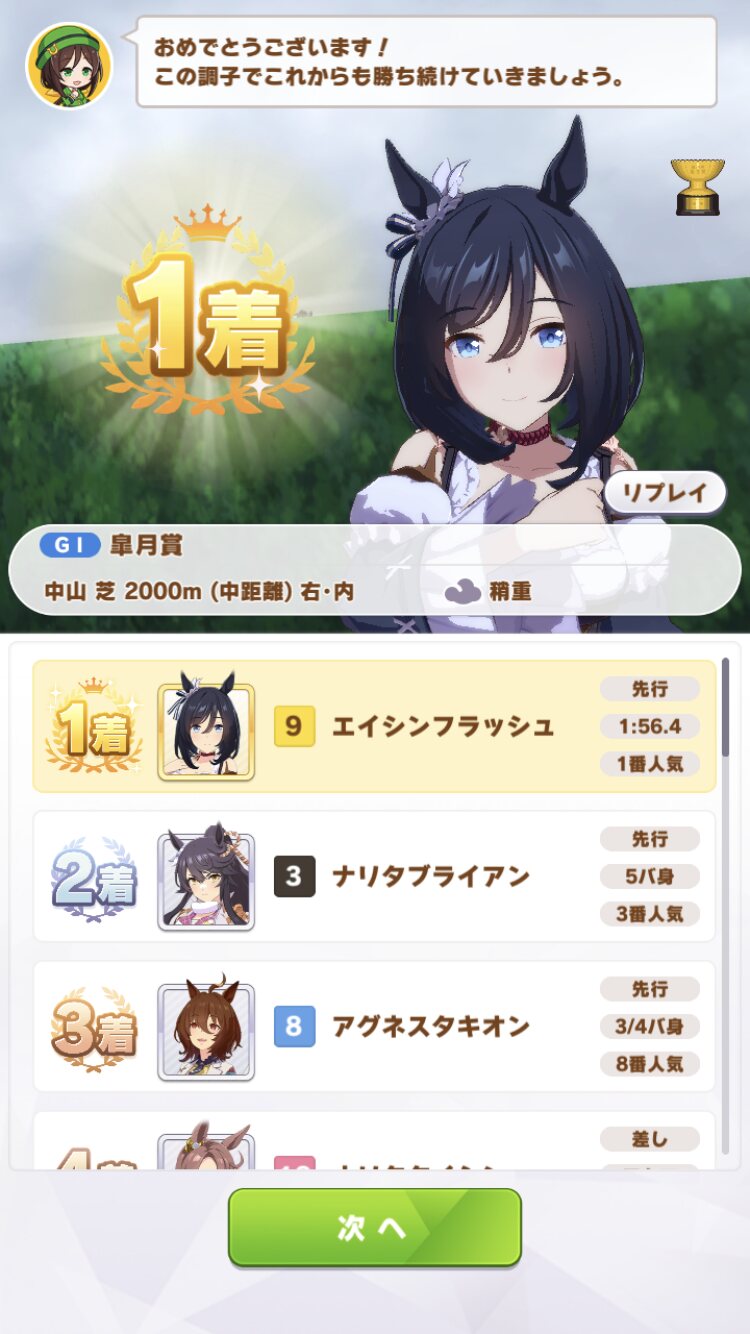Image resolution: width=750 pixels, height=1334 pixels.
Task: Tap the results list scrollbar
Action: [x=725, y=707]
